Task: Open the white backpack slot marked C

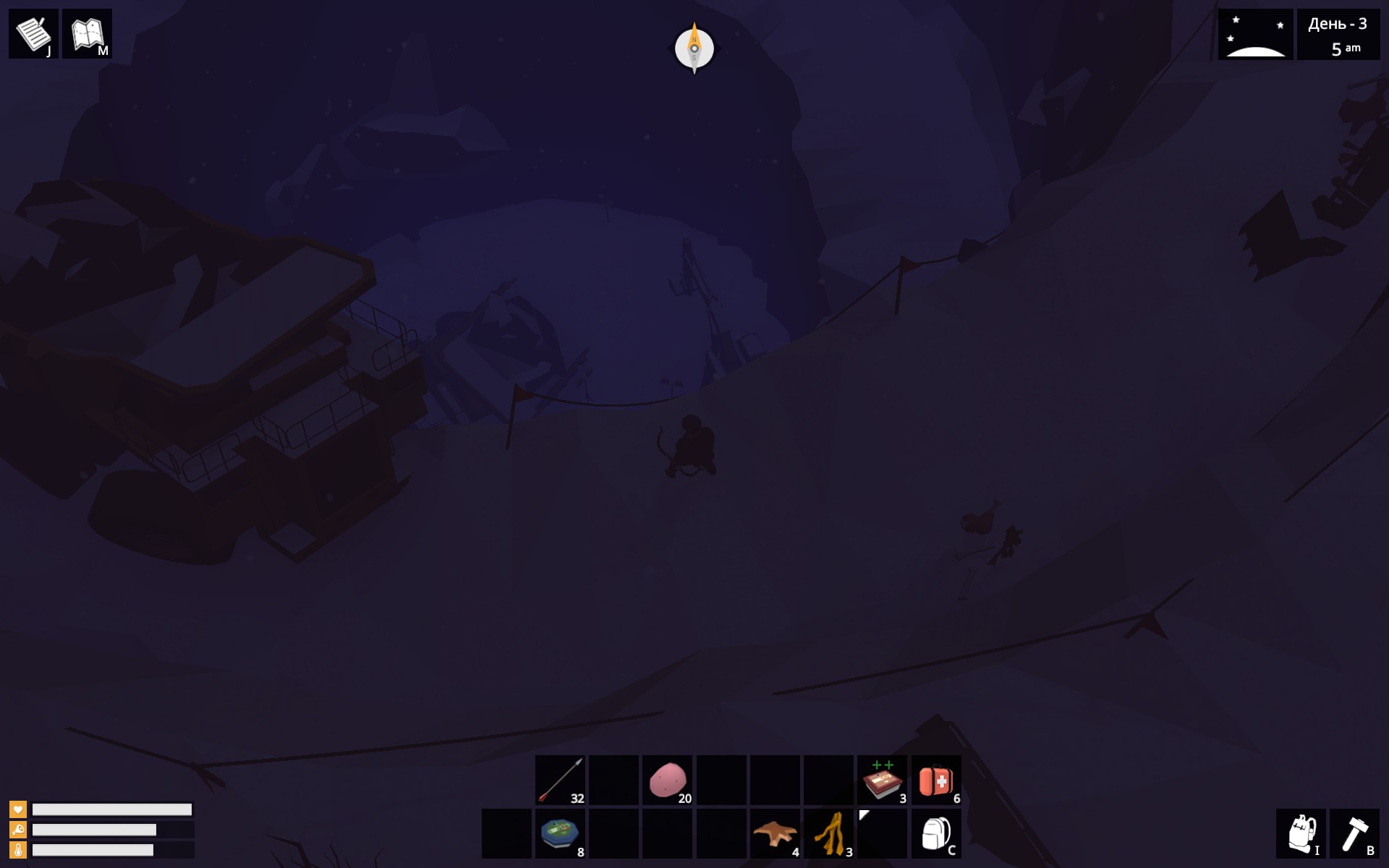Action: [936, 833]
